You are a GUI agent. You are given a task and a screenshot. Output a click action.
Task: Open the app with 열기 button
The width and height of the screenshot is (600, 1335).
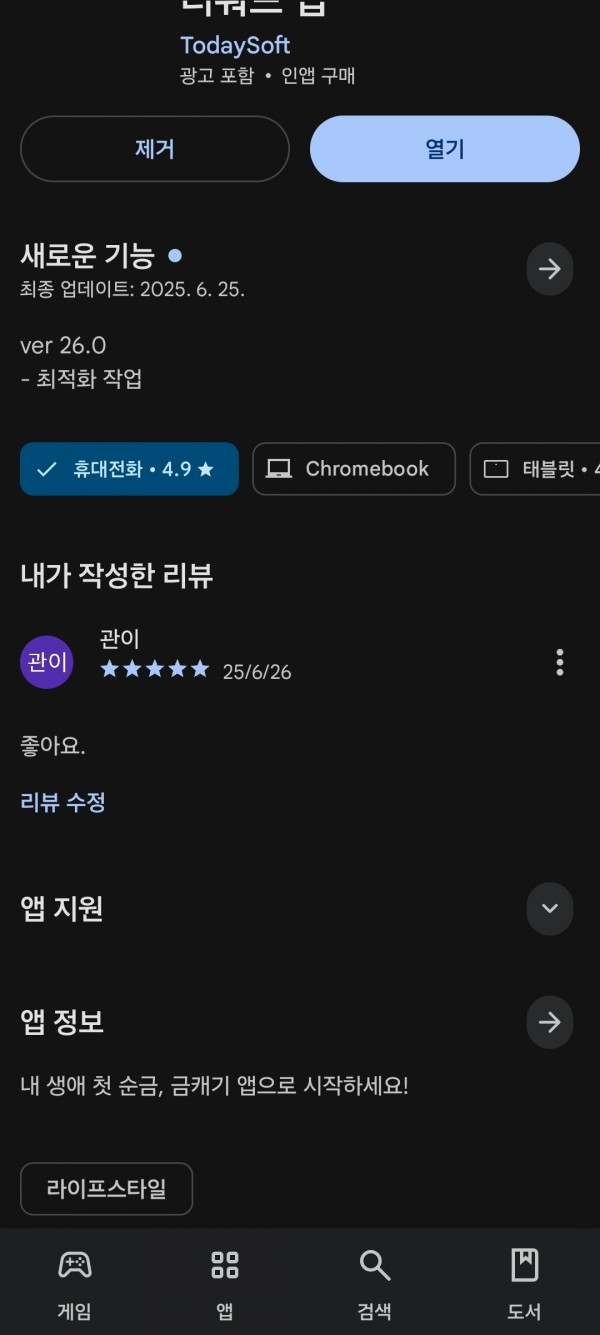click(x=445, y=149)
